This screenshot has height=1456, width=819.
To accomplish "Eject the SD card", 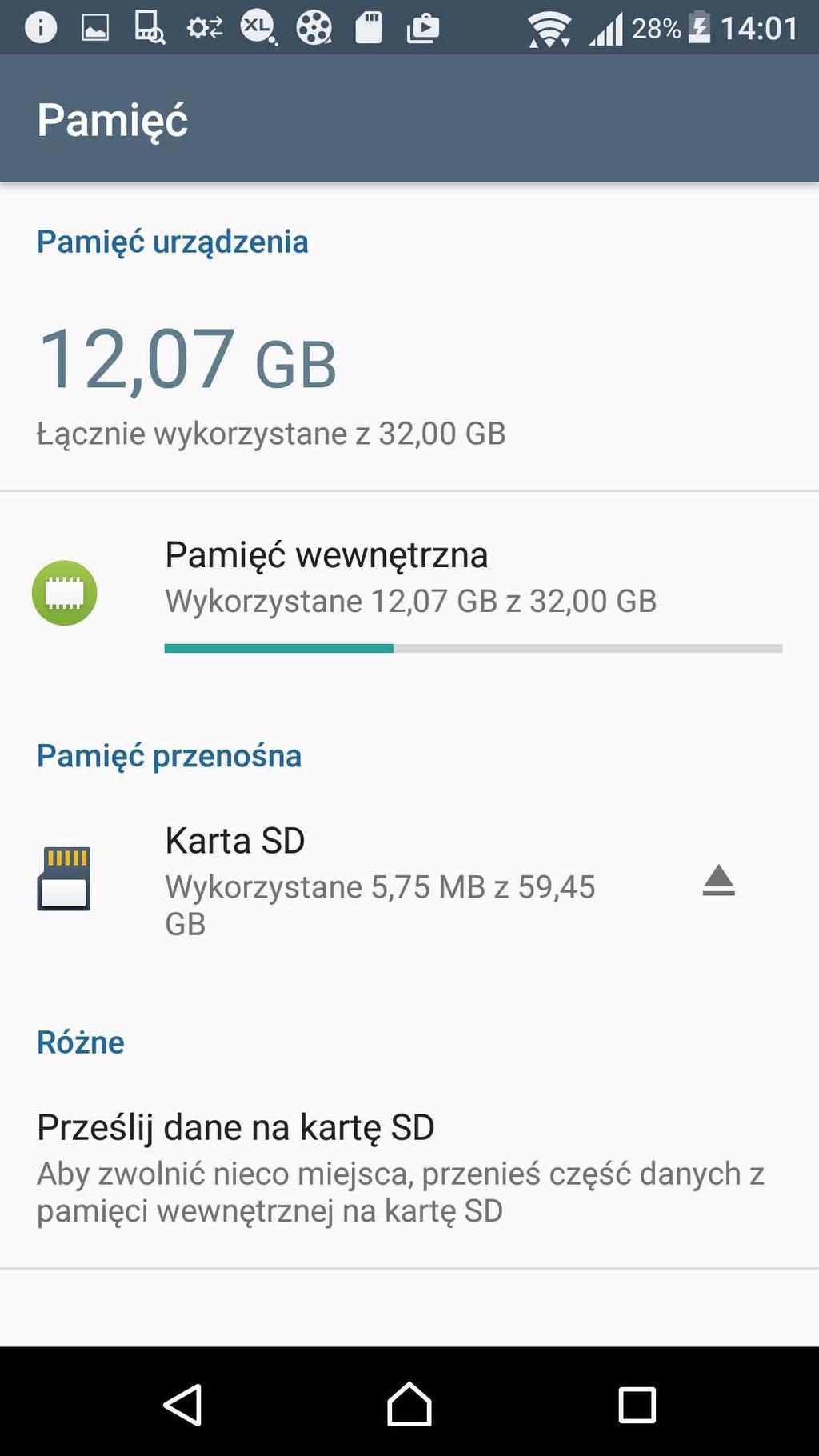I will coord(718,880).
